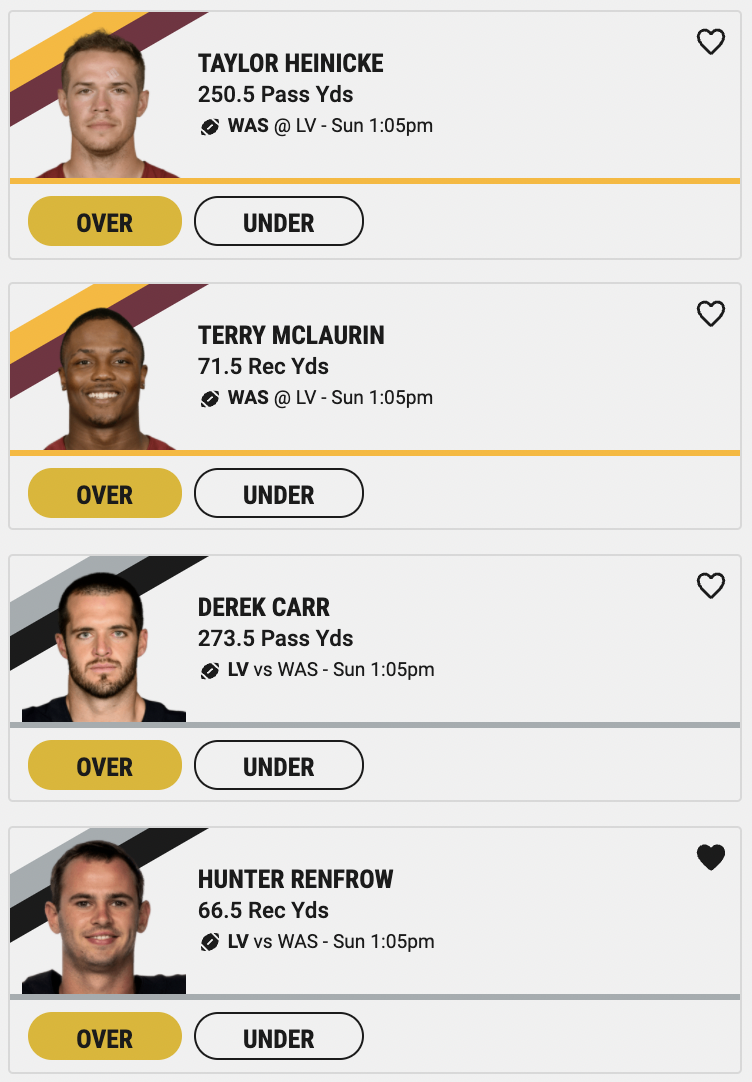Viewport: 752px width, 1082px height.
Task: Select UNDER for Terry McLaurin 71.5 Rec Yds
Action: coord(278,494)
